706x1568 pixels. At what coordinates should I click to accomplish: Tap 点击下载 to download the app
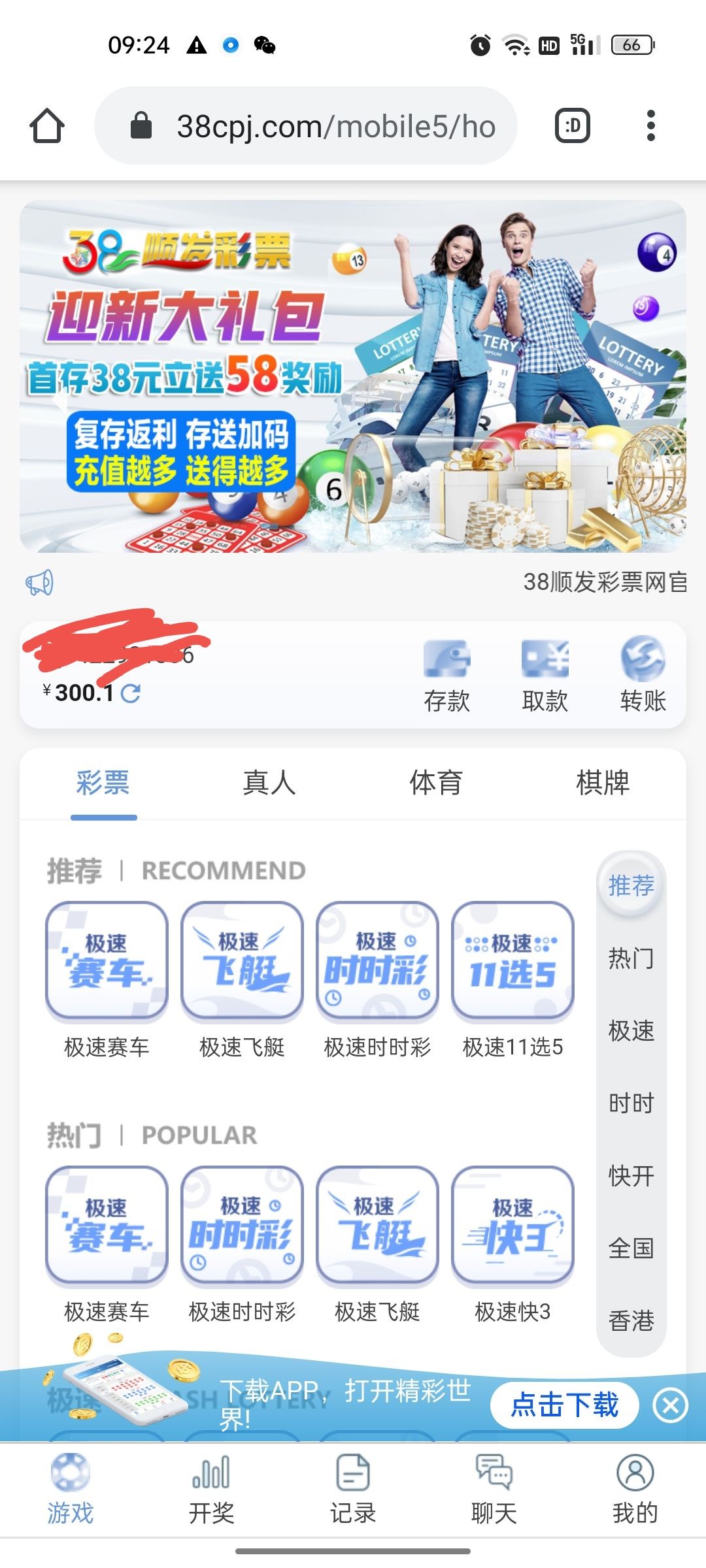[x=565, y=1405]
